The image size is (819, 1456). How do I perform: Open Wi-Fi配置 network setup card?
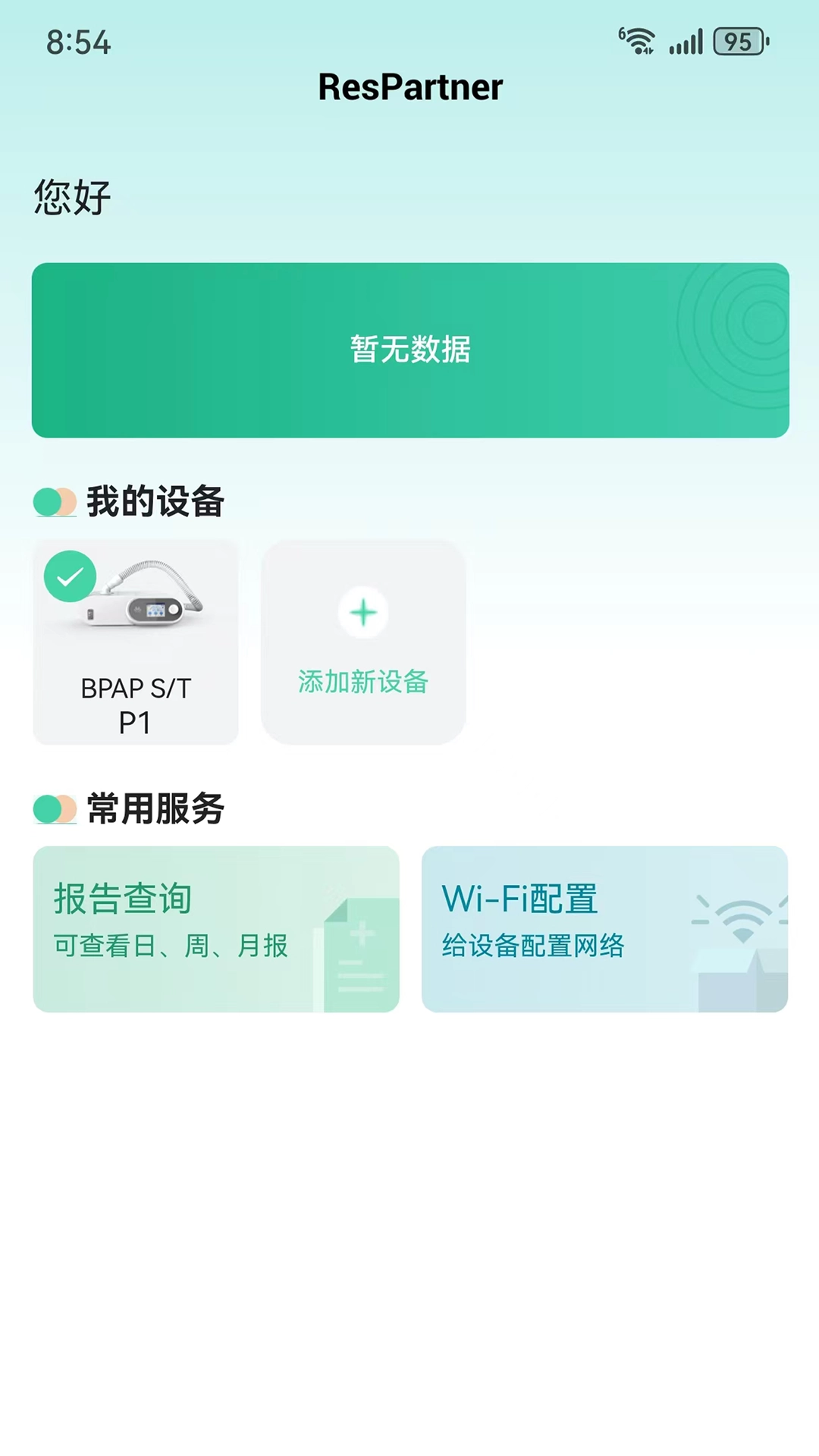(x=604, y=929)
